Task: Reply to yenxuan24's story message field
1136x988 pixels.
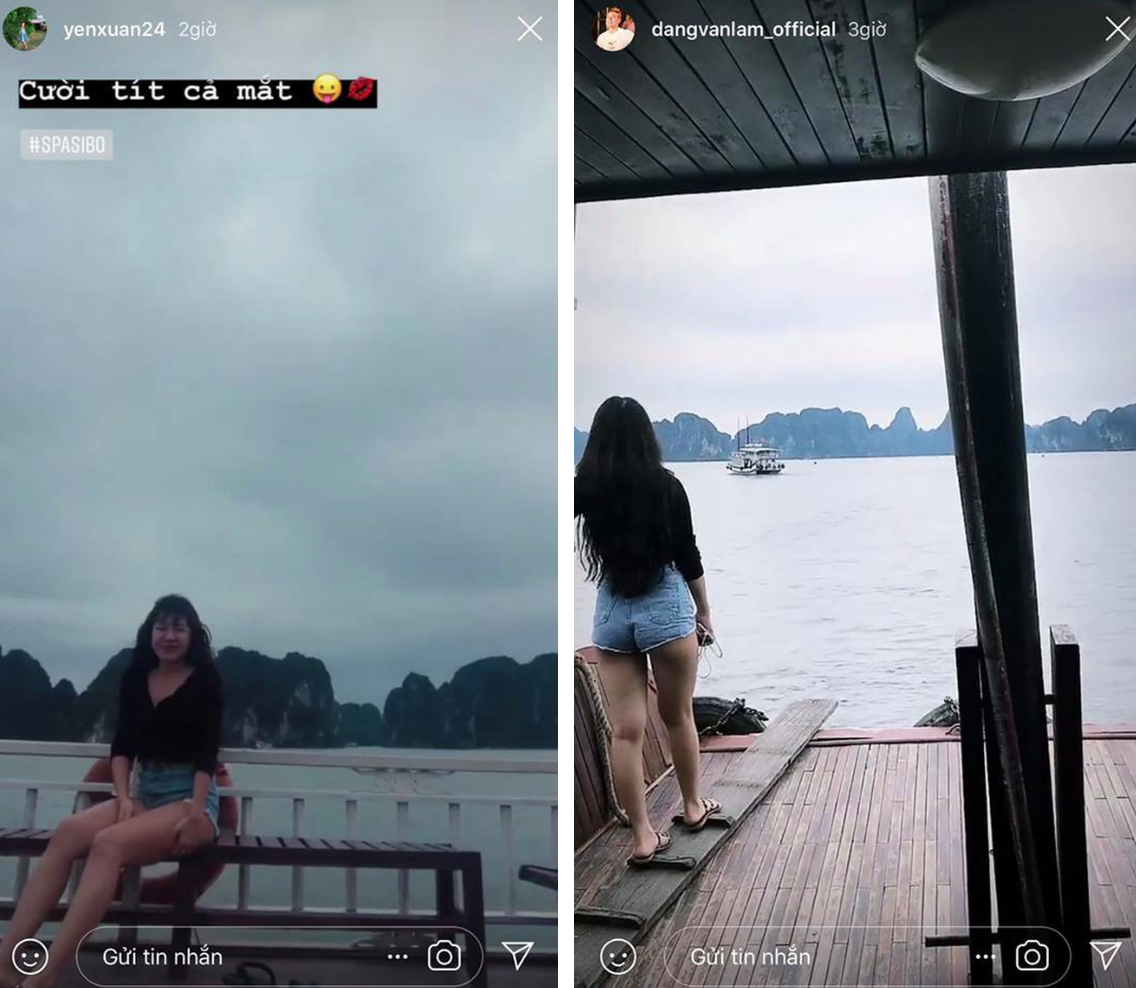Action: (230, 957)
